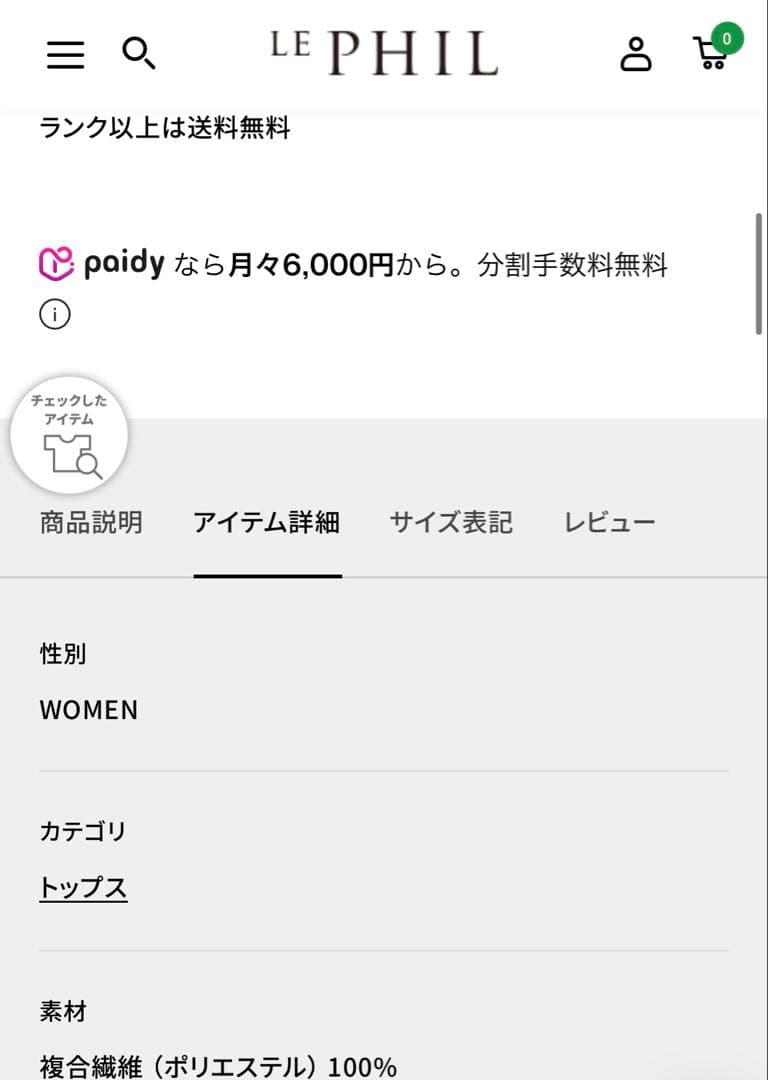768x1080 pixels.
Task: Go to LE PHIL home via logo
Action: coord(384,53)
